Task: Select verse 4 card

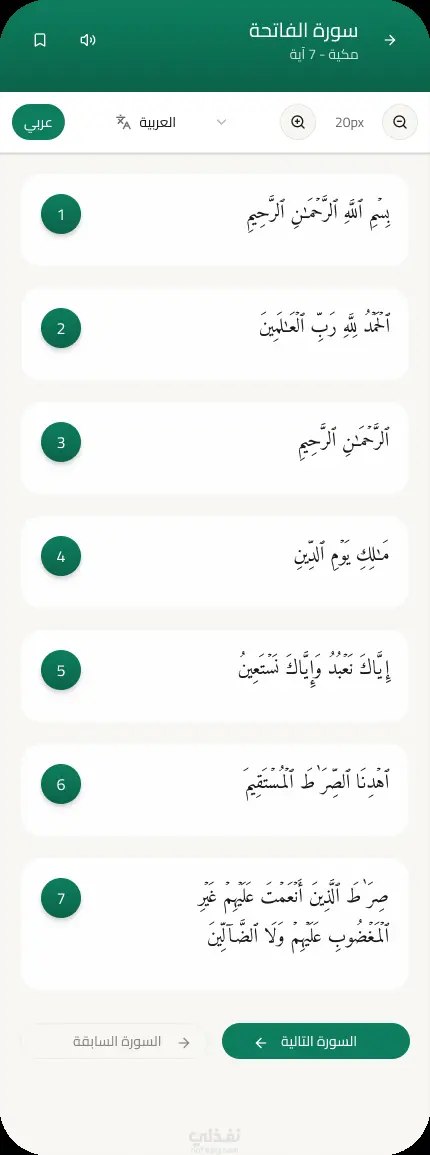Action: [x=214, y=561]
